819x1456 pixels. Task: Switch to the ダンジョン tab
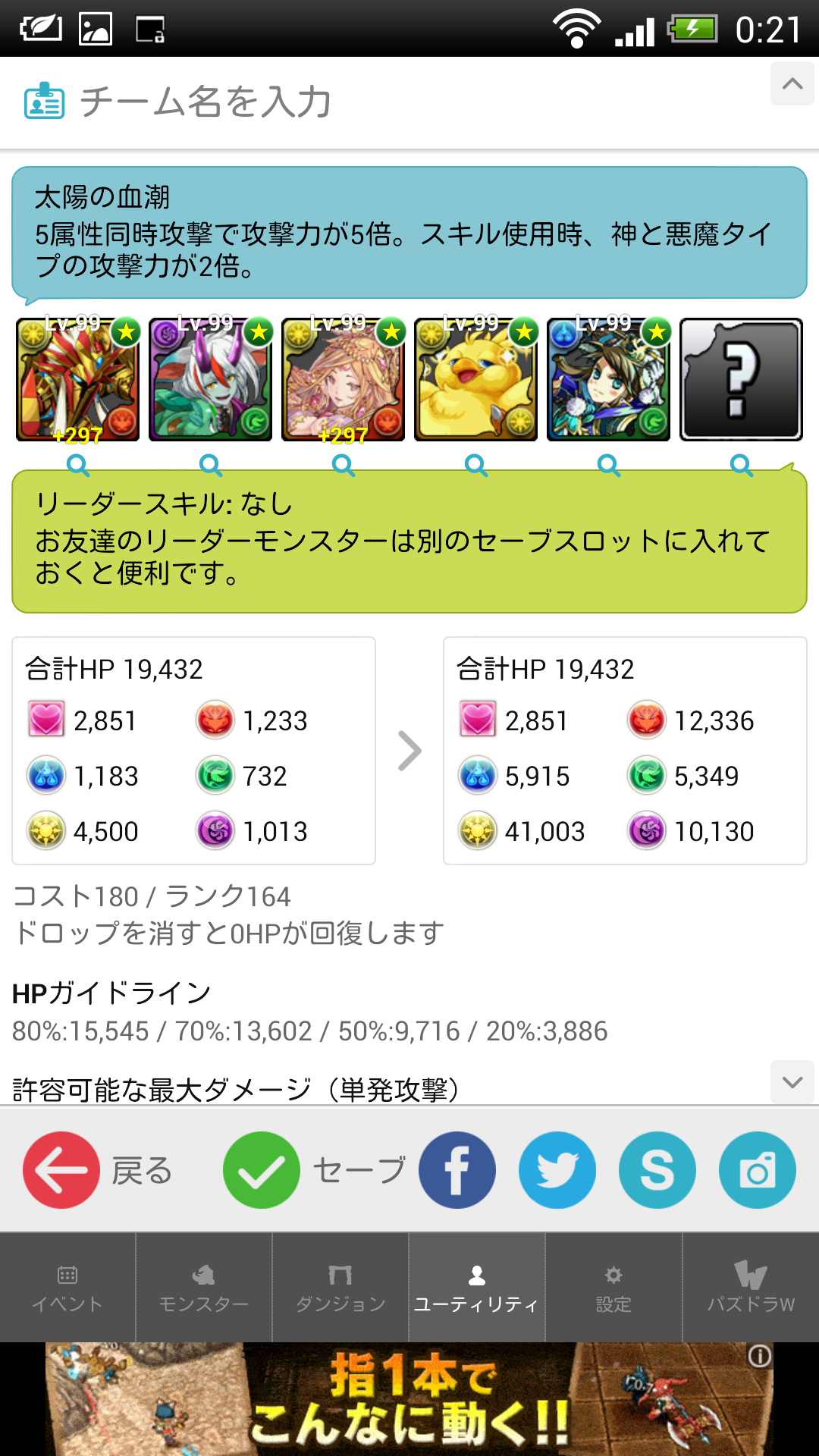(340, 1288)
